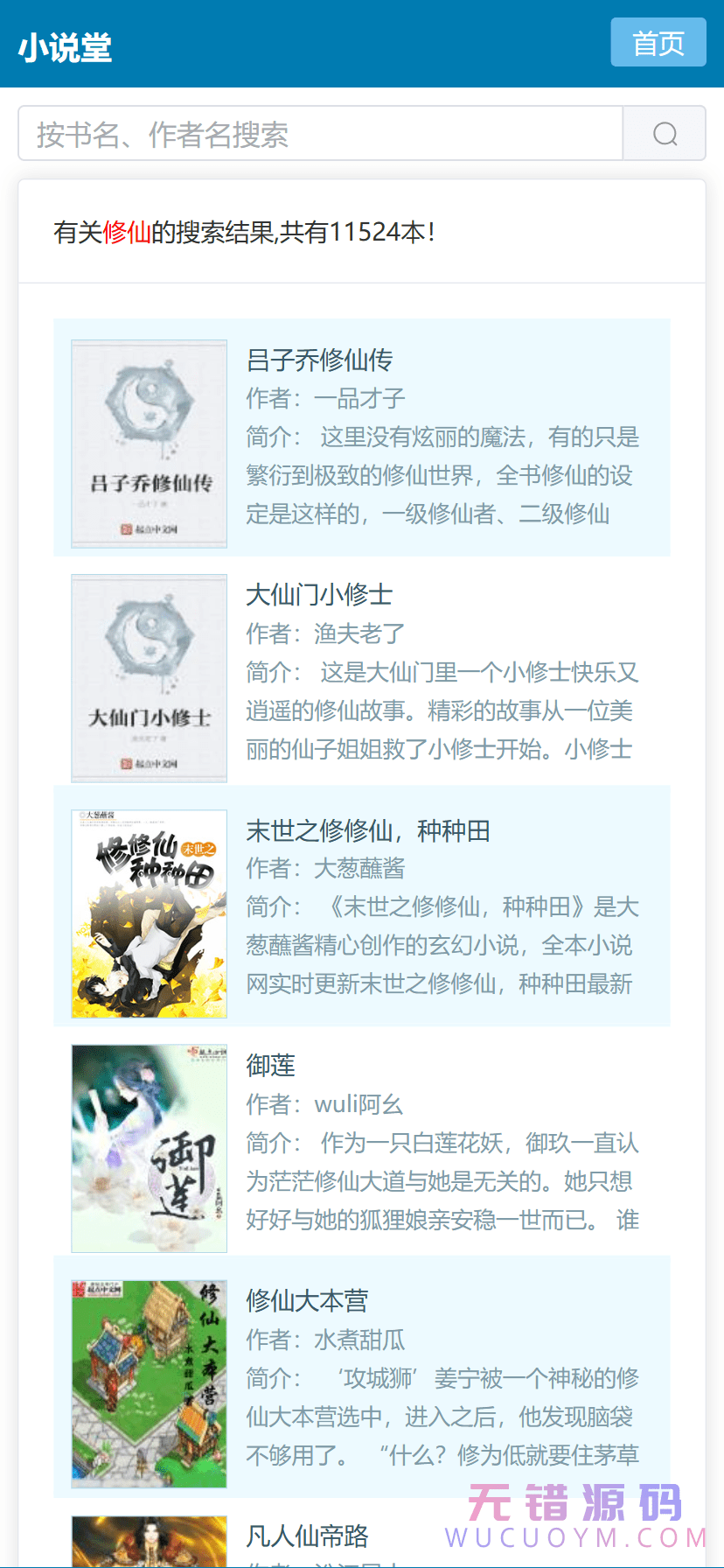Open the novel 凡人仙帝路
This screenshot has height=1568, width=724.
(x=307, y=1536)
